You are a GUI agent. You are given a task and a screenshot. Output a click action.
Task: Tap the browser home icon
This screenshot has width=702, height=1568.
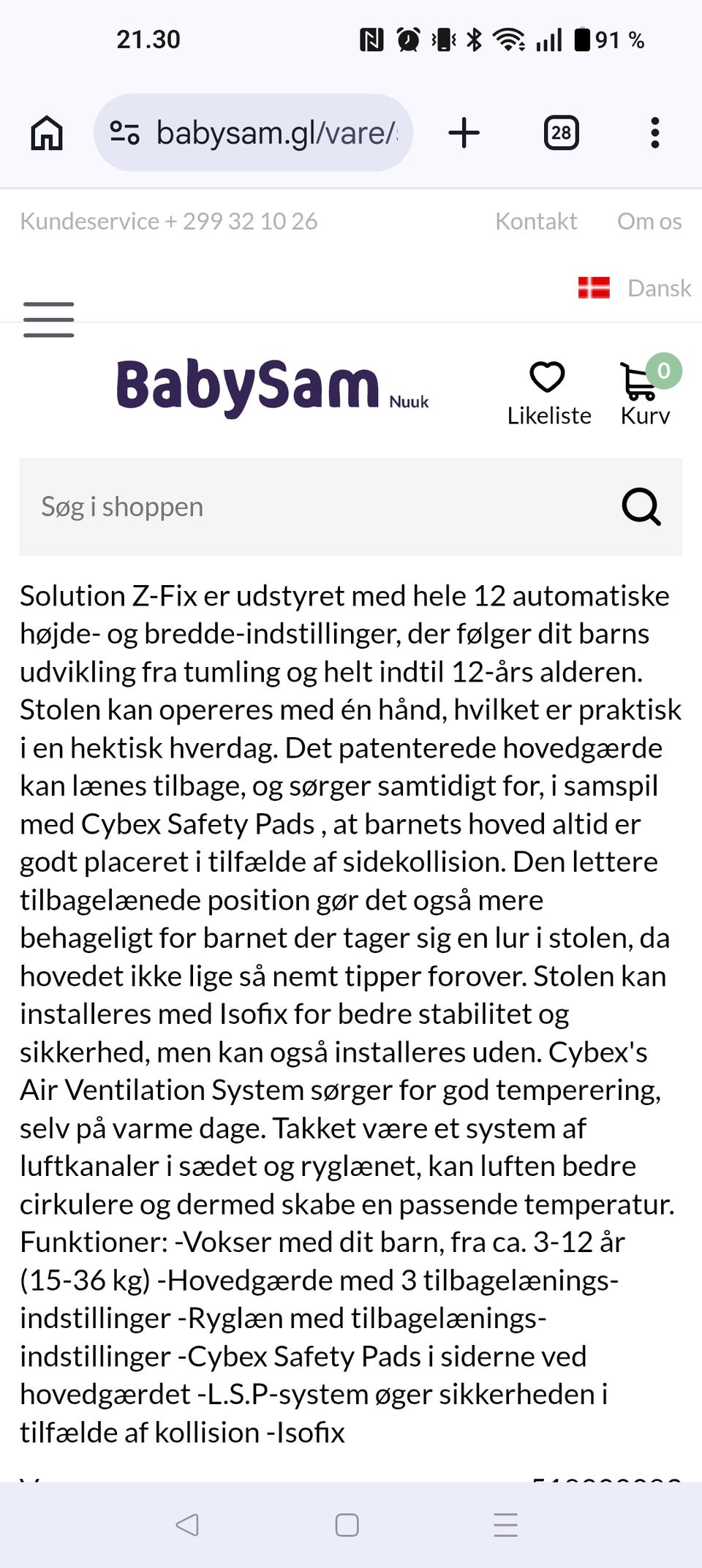[47, 133]
